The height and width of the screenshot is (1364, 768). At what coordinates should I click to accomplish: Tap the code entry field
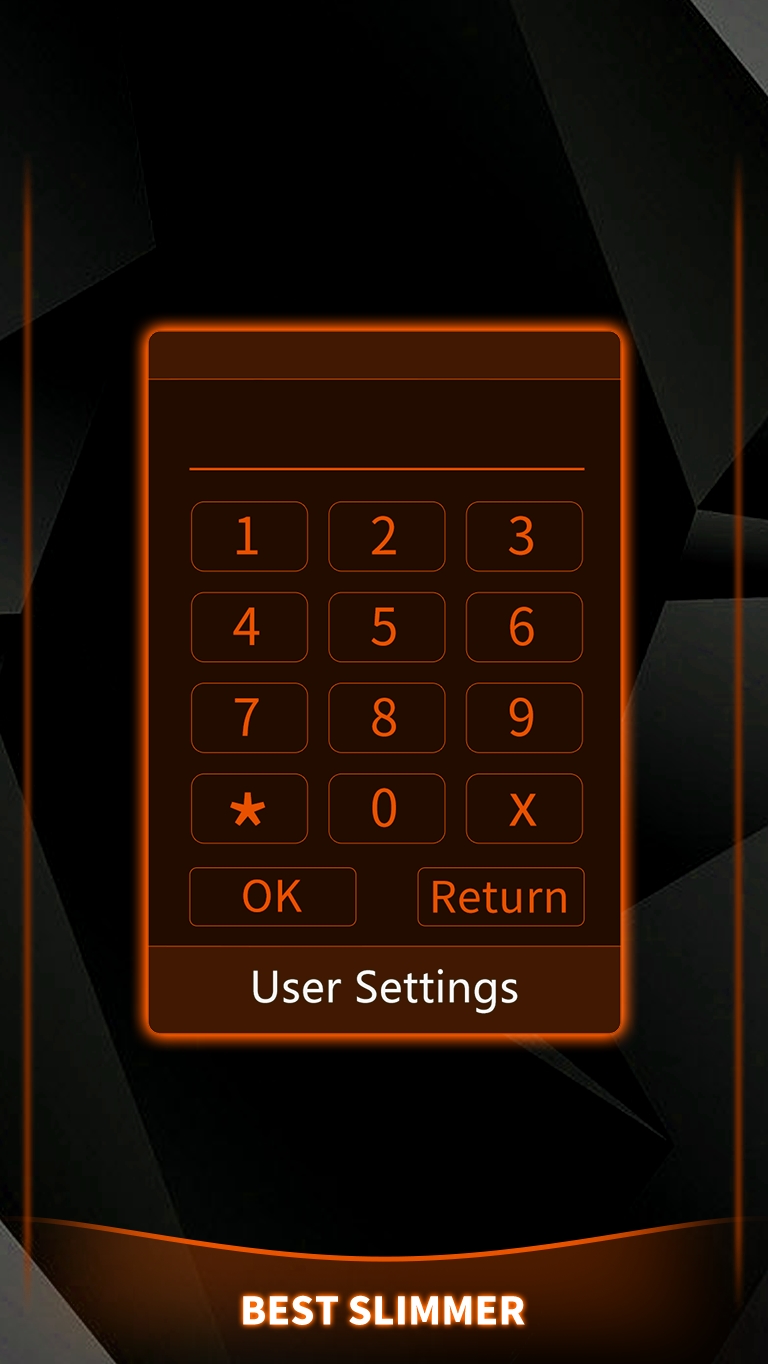coord(387,430)
